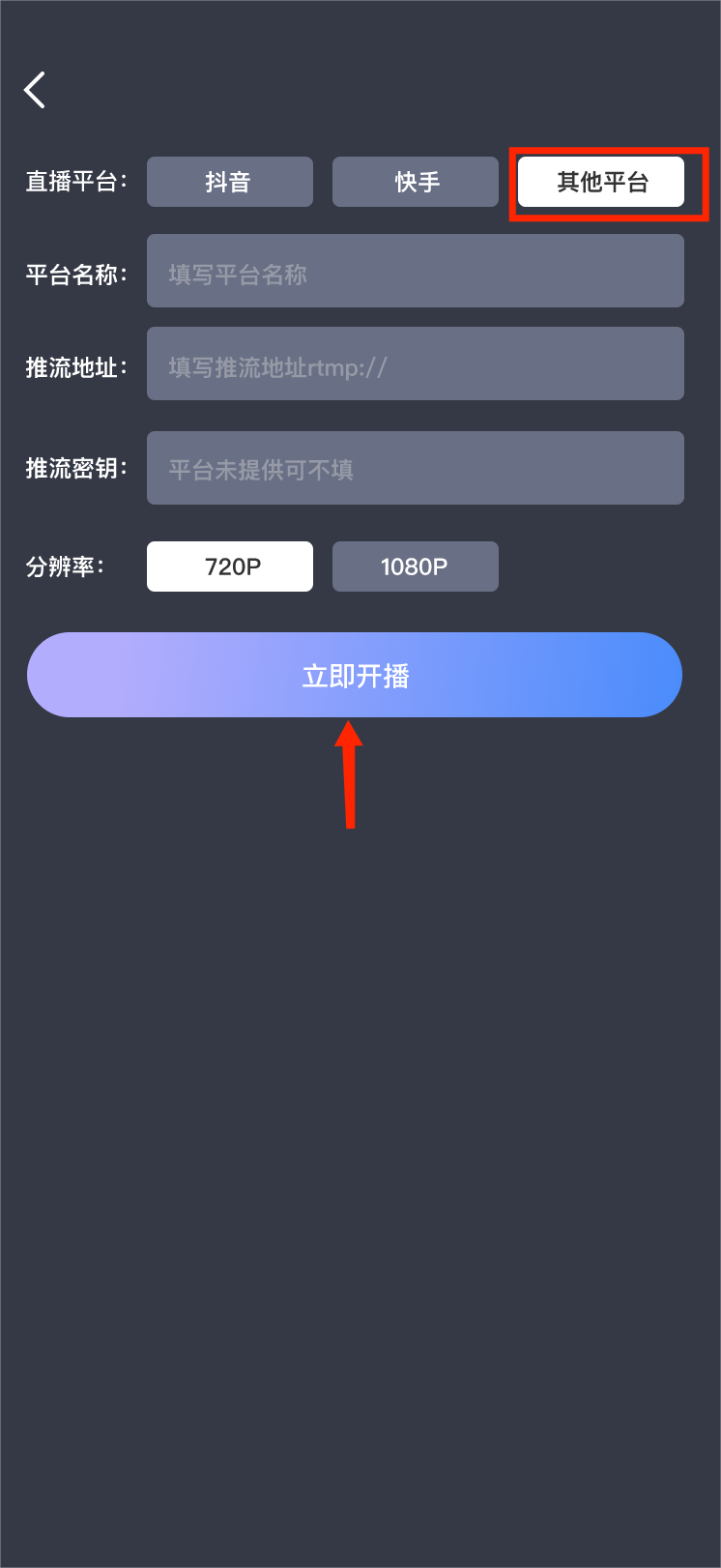The width and height of the screenshot is (721, 1568).
Task: Tap the highlighted platform button in red box
Action: [x=600, y=181]
